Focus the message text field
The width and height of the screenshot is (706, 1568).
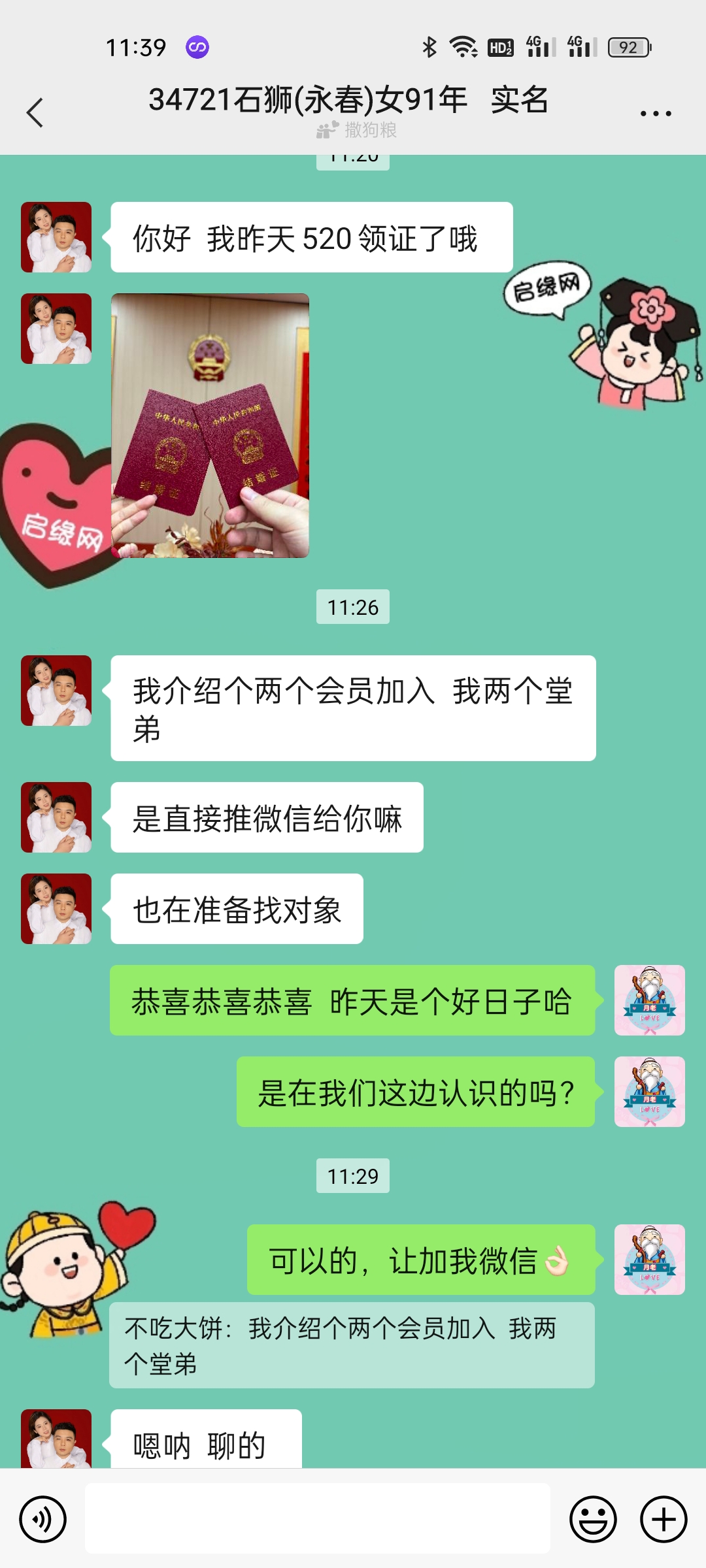click(x=317, y=1518)
